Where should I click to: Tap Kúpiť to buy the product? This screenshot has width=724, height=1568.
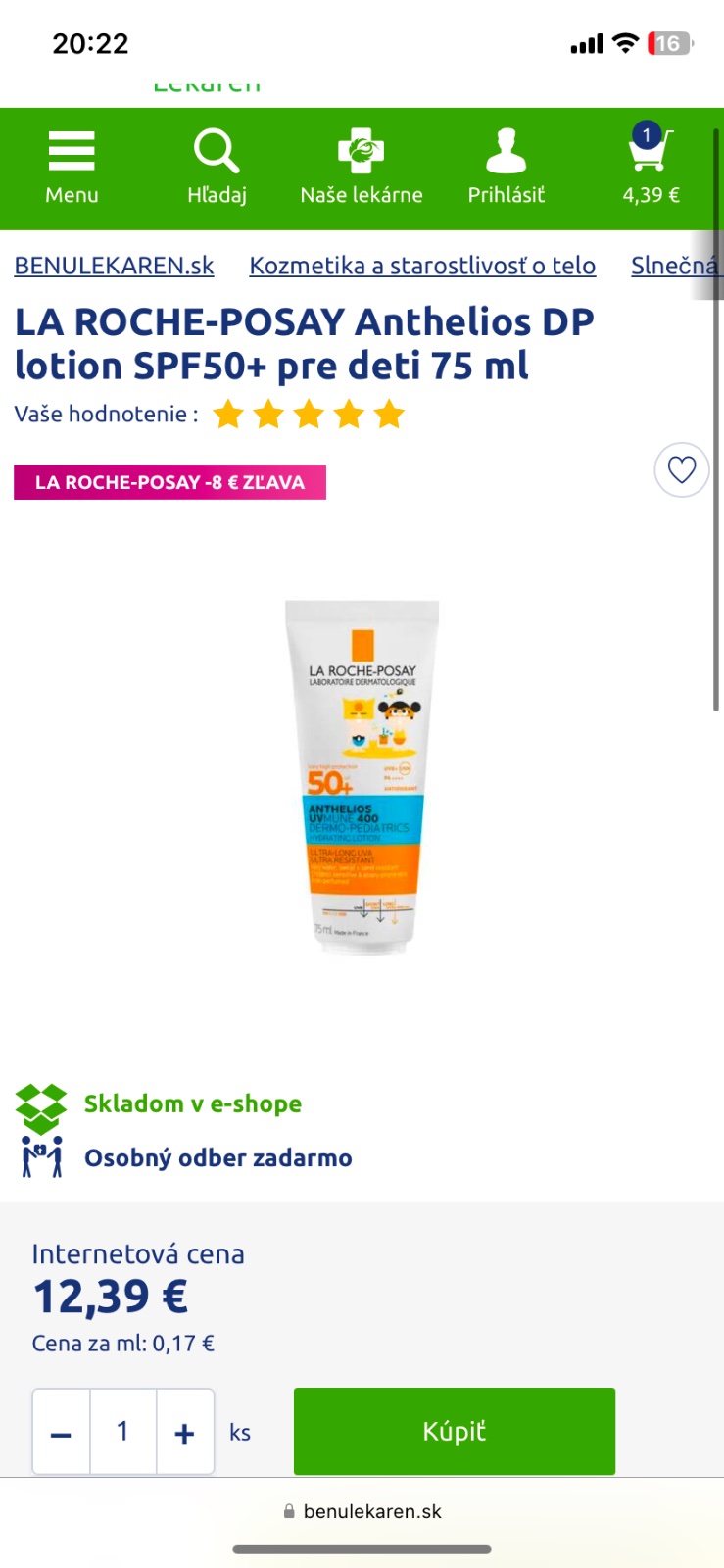454,1431
